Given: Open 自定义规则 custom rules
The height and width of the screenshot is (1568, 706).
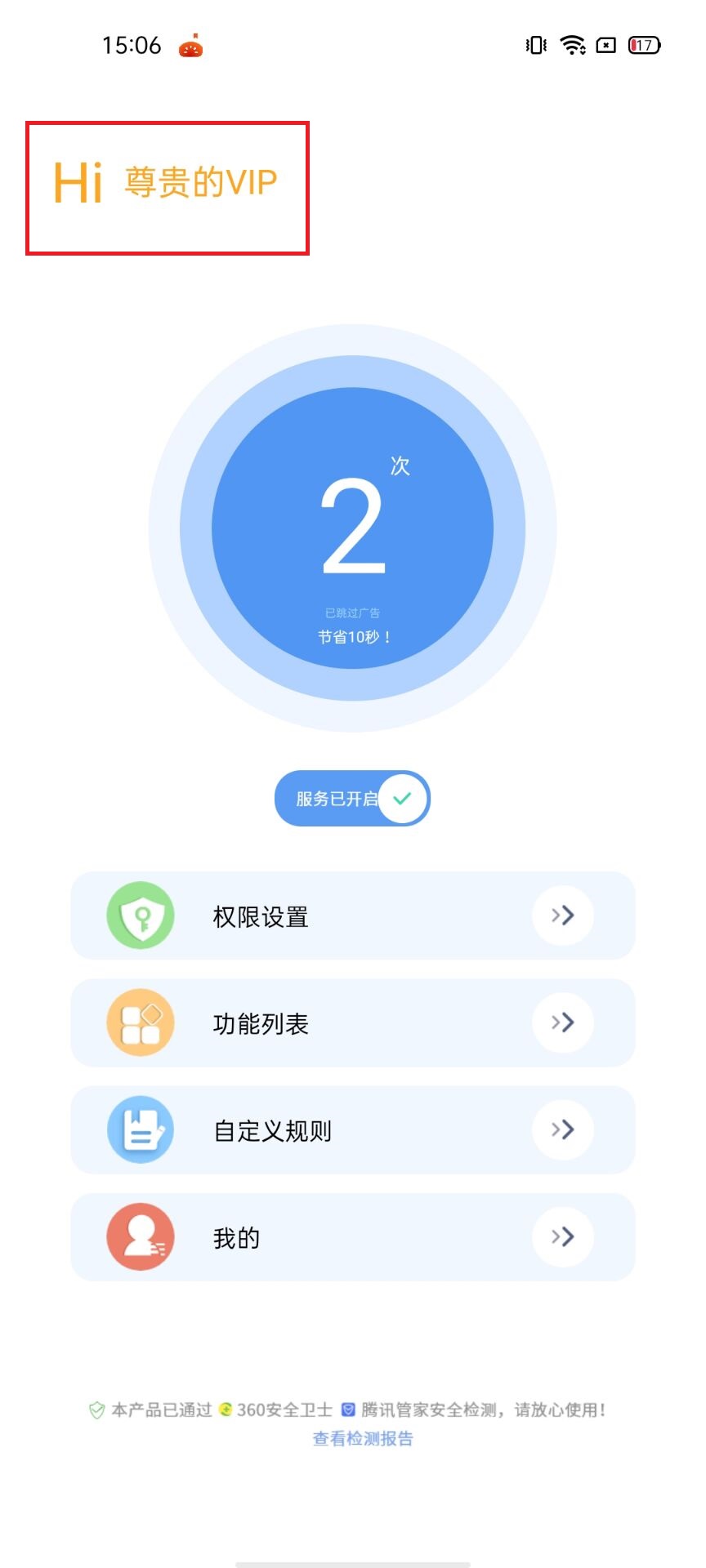Looking at the screenshot, I should (353, 1129).
